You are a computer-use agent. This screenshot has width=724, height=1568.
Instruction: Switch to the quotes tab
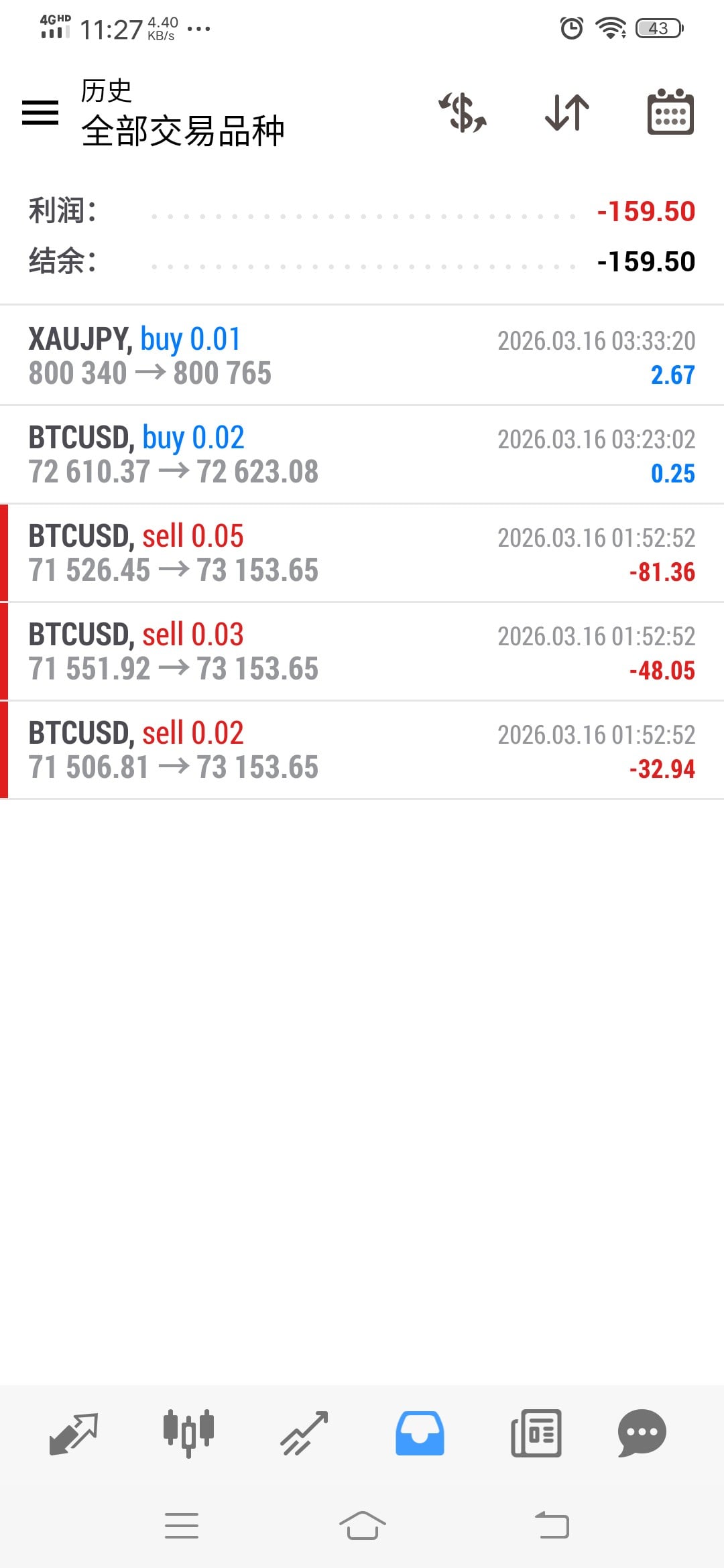coord(74,1433)
